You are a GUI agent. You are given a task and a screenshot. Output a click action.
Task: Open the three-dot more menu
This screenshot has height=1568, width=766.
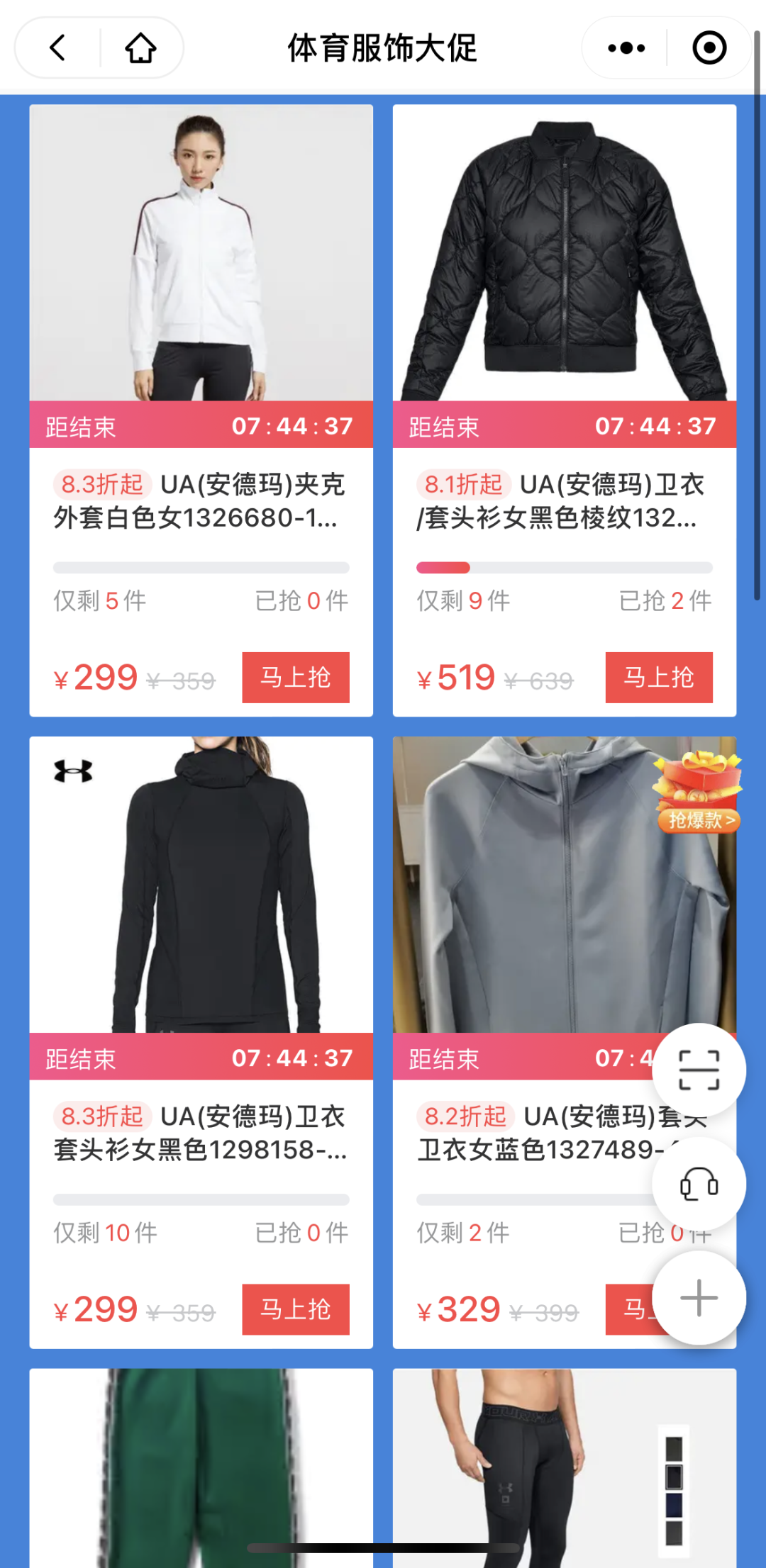626,48
